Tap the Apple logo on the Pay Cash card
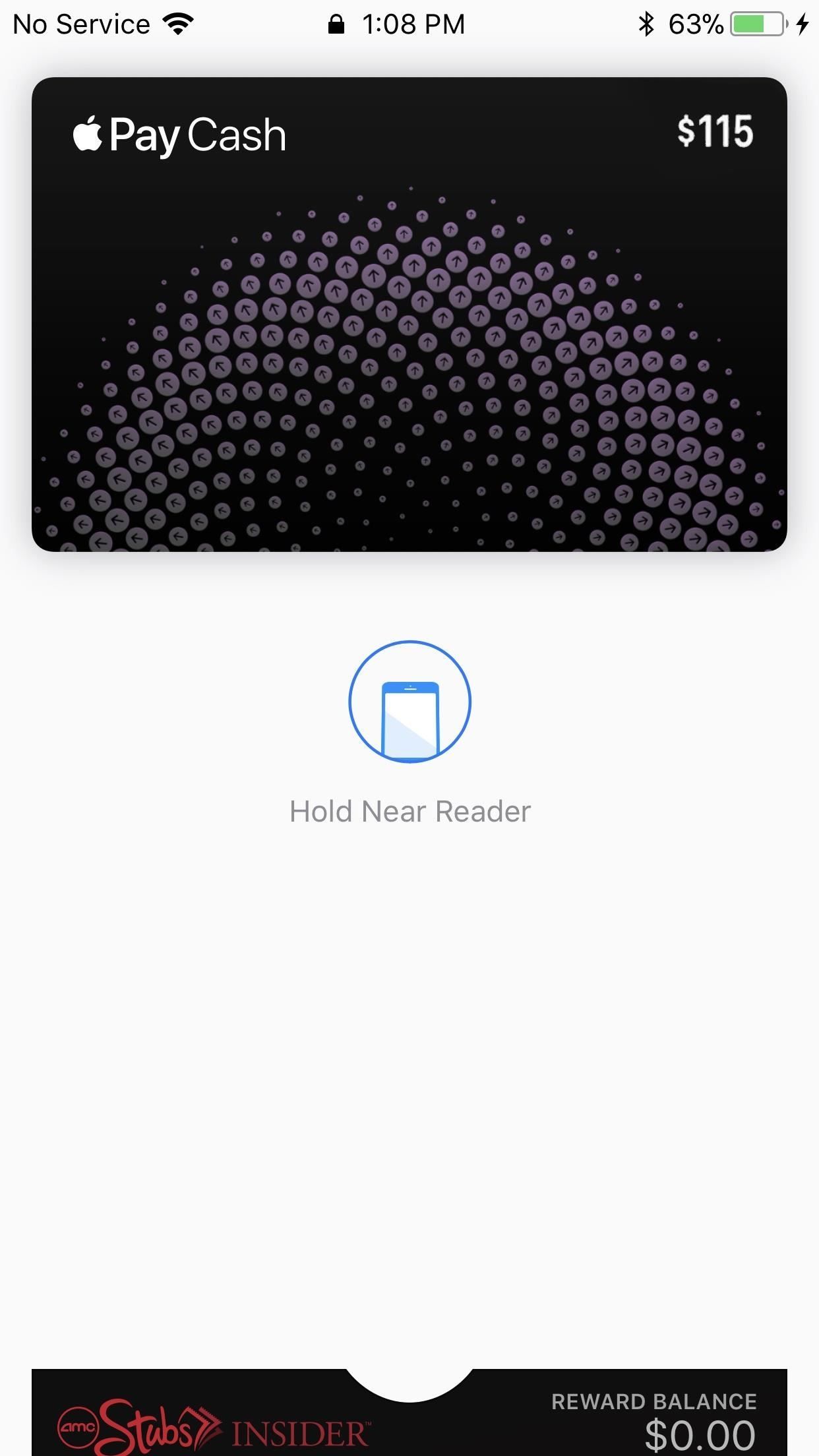This screenshot has height=1456, width=819. [86, 134]
